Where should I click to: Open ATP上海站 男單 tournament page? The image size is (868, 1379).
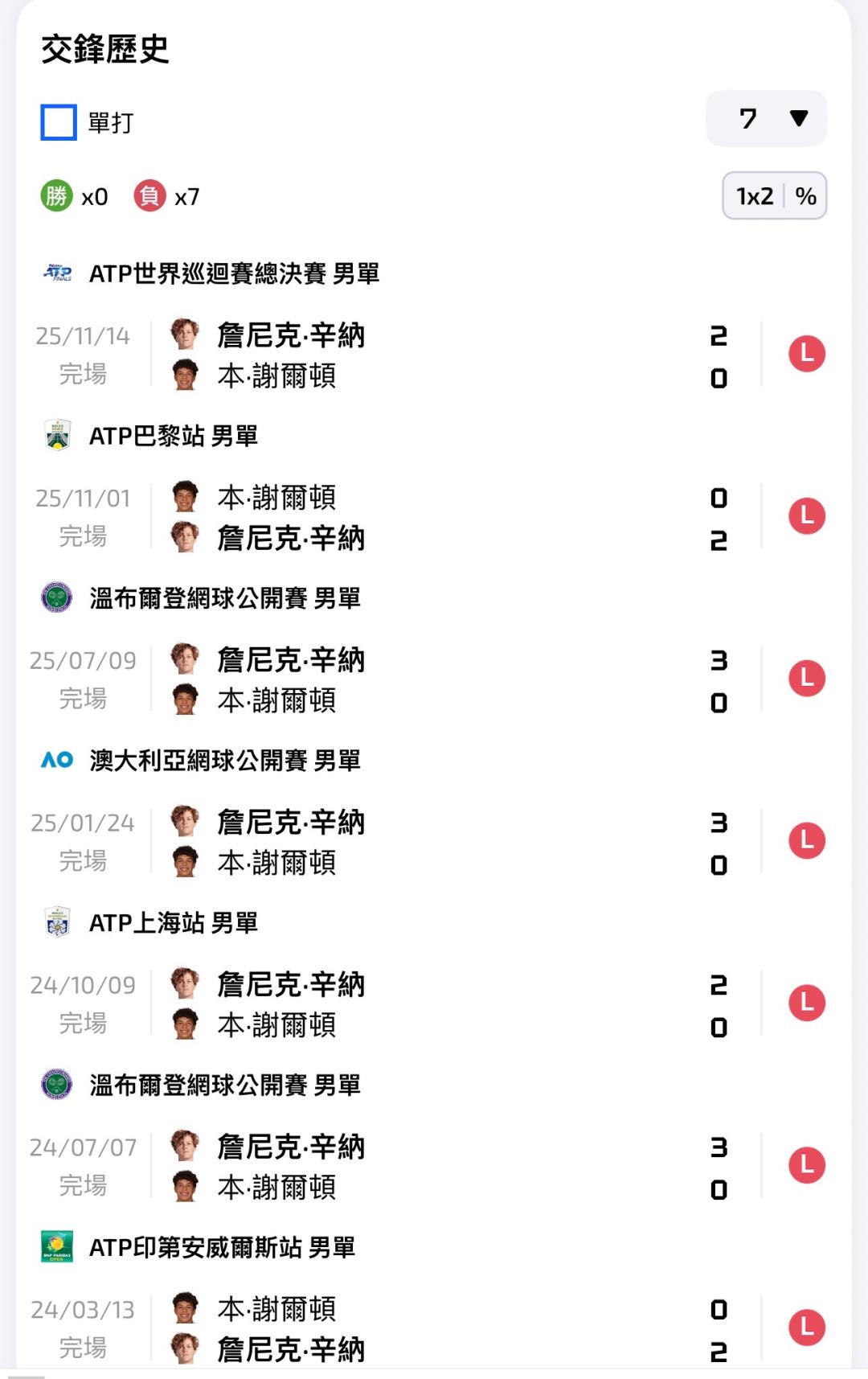pyautogui.click(x=173, y=923)
